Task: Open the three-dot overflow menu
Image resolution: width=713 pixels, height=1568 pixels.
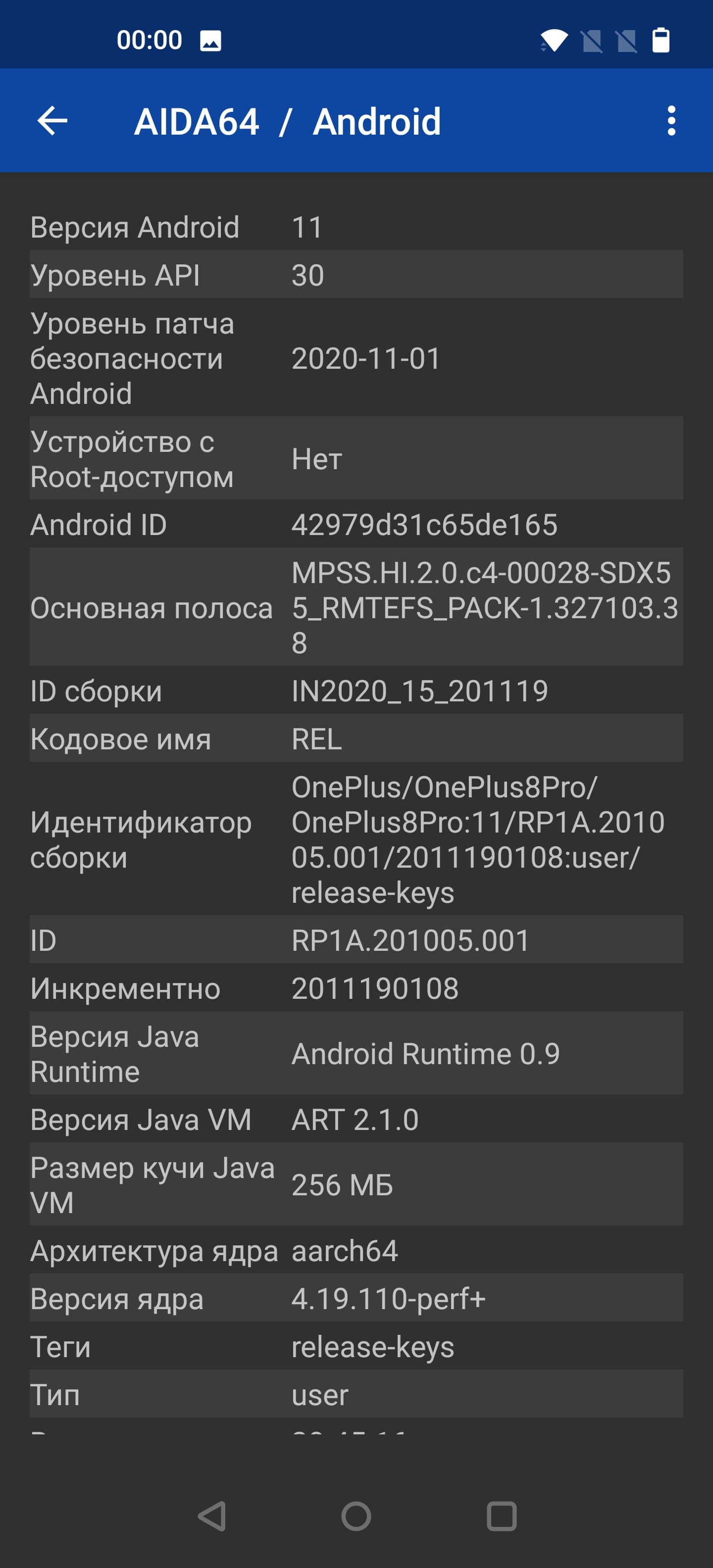Action: (671, 121)
